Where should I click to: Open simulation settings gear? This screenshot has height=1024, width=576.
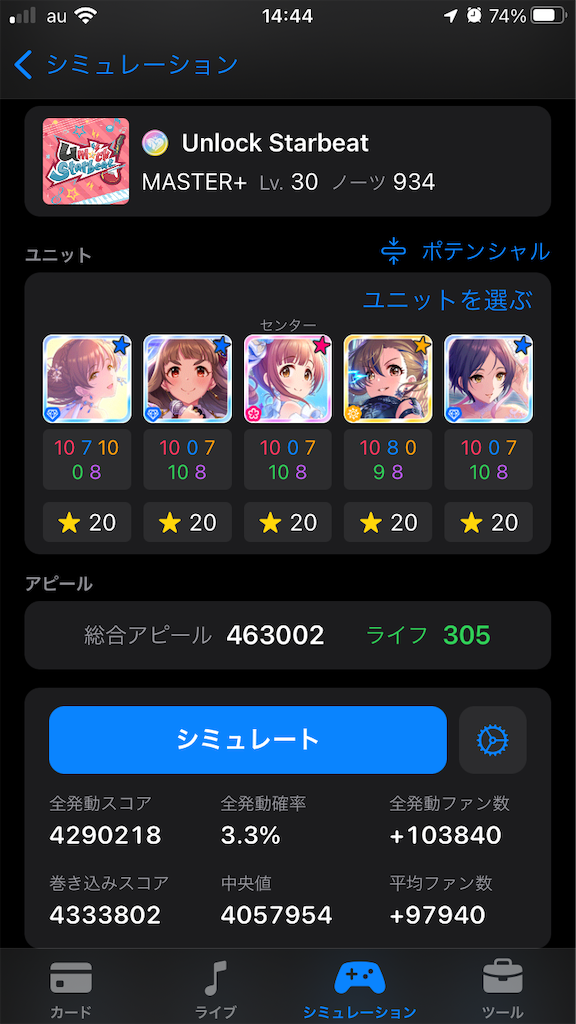coord(492,739)
